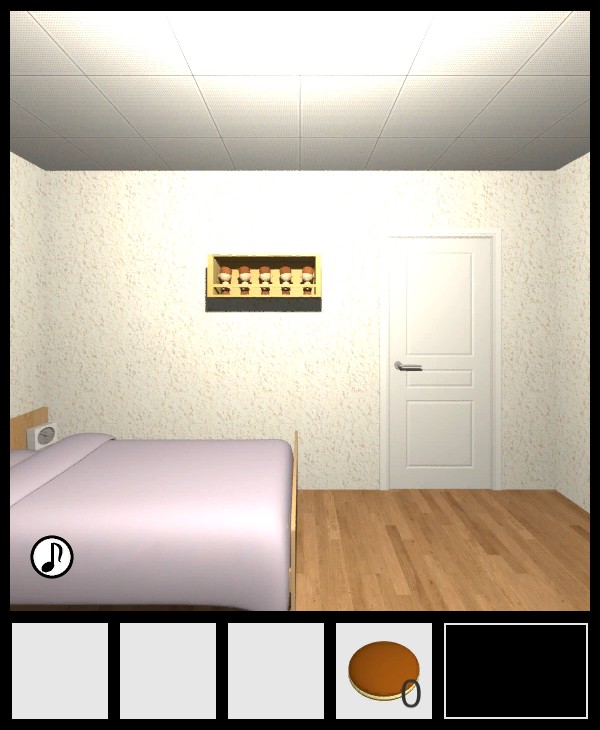Toggle the music note sound button

[52, 557]
